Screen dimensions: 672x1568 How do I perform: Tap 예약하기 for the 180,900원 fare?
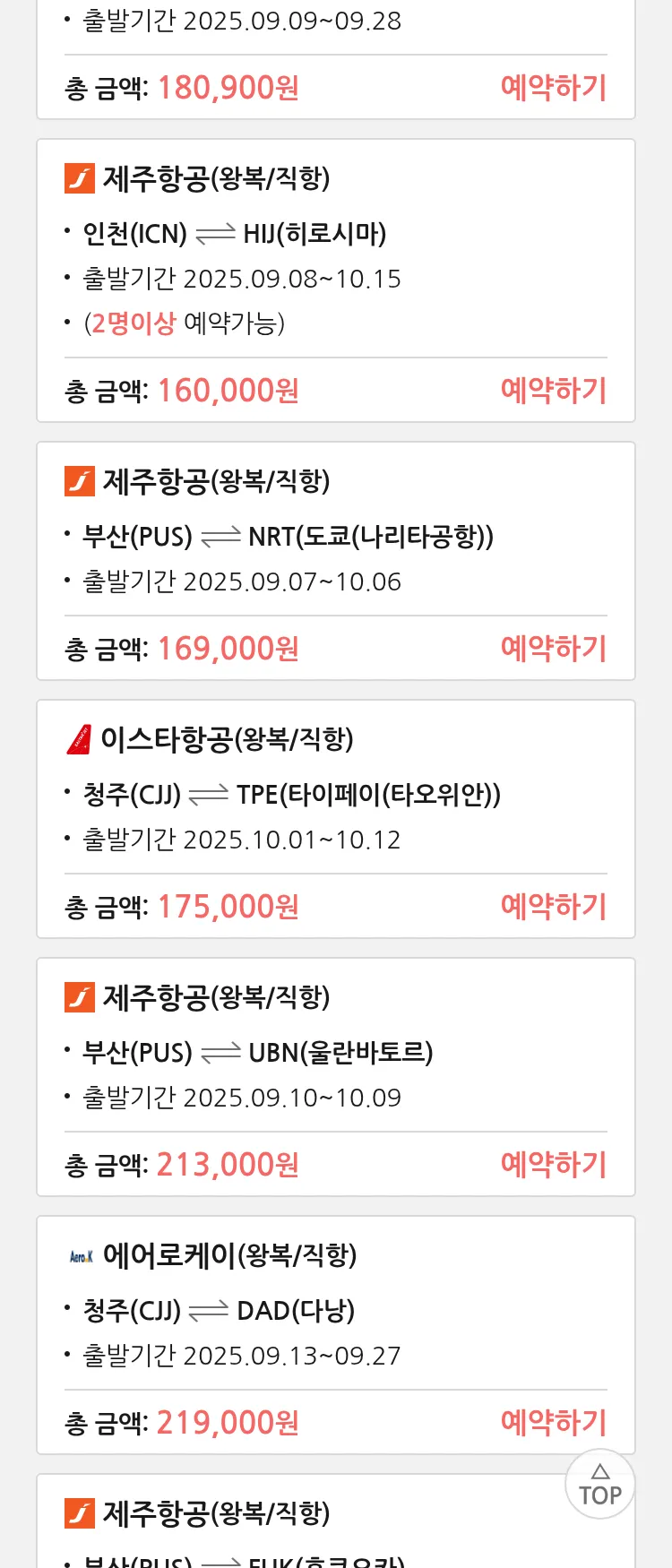(x=553, y=88)
